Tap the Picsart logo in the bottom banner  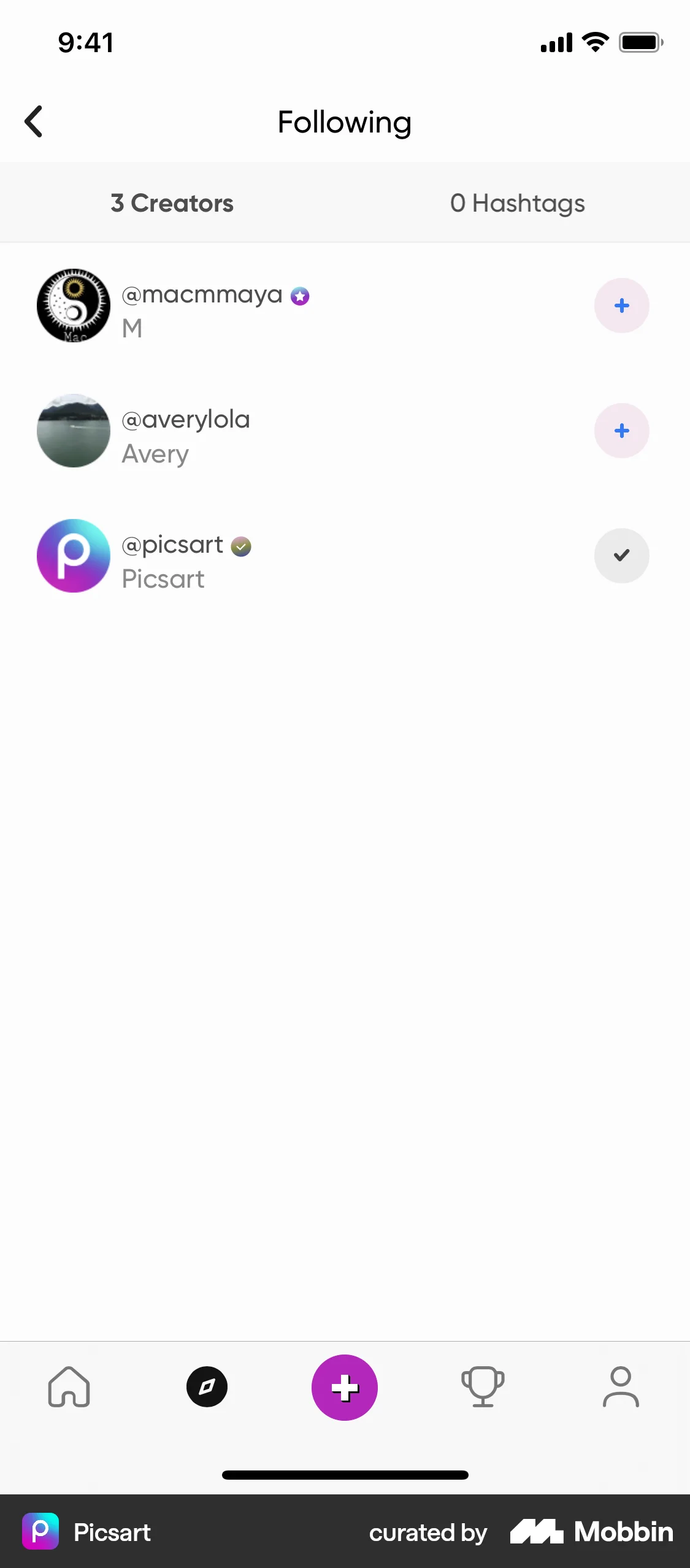tap(40, 1532)
